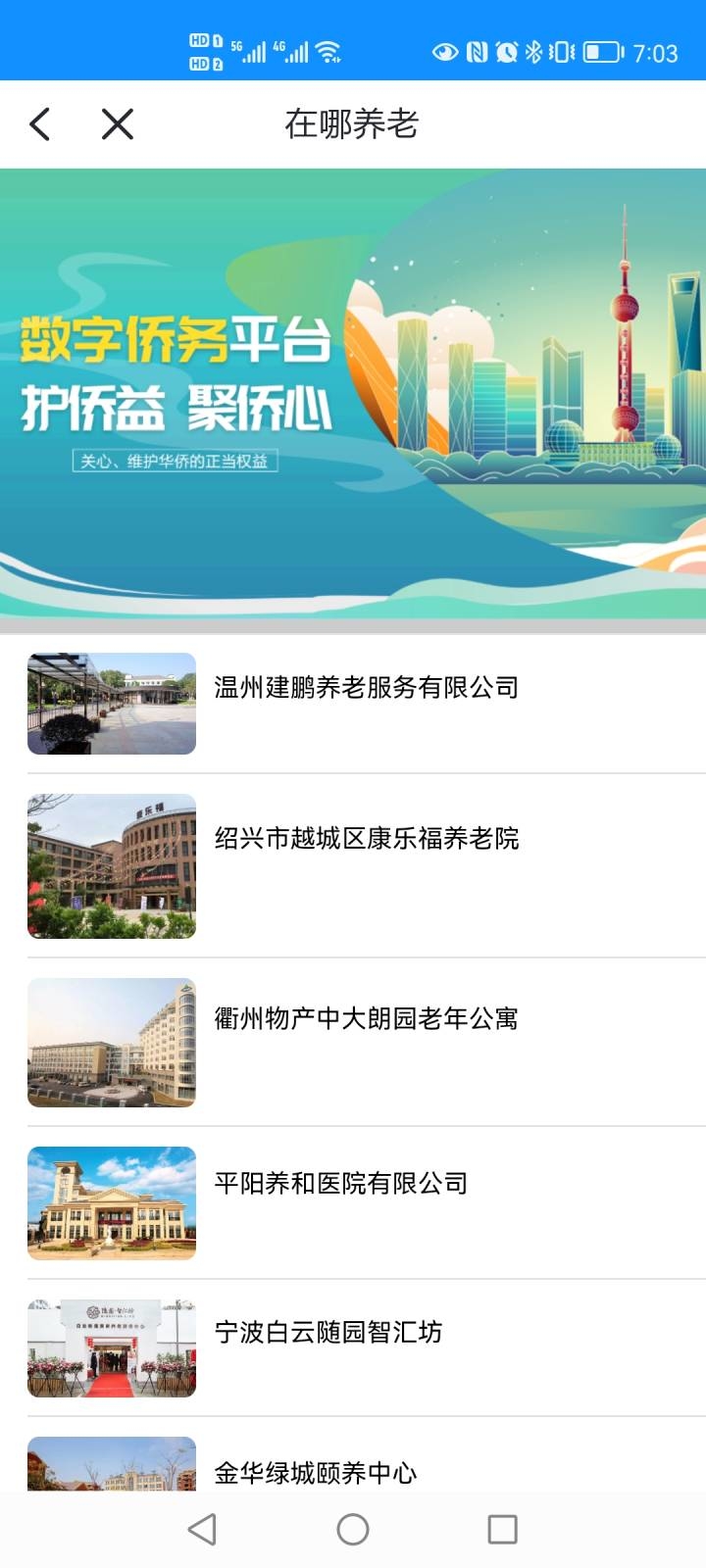Image resolution: width=706 pixels, height=1568 pixels.
Task: Close the 在哪养老 page with the X
Action: [115, 124]
